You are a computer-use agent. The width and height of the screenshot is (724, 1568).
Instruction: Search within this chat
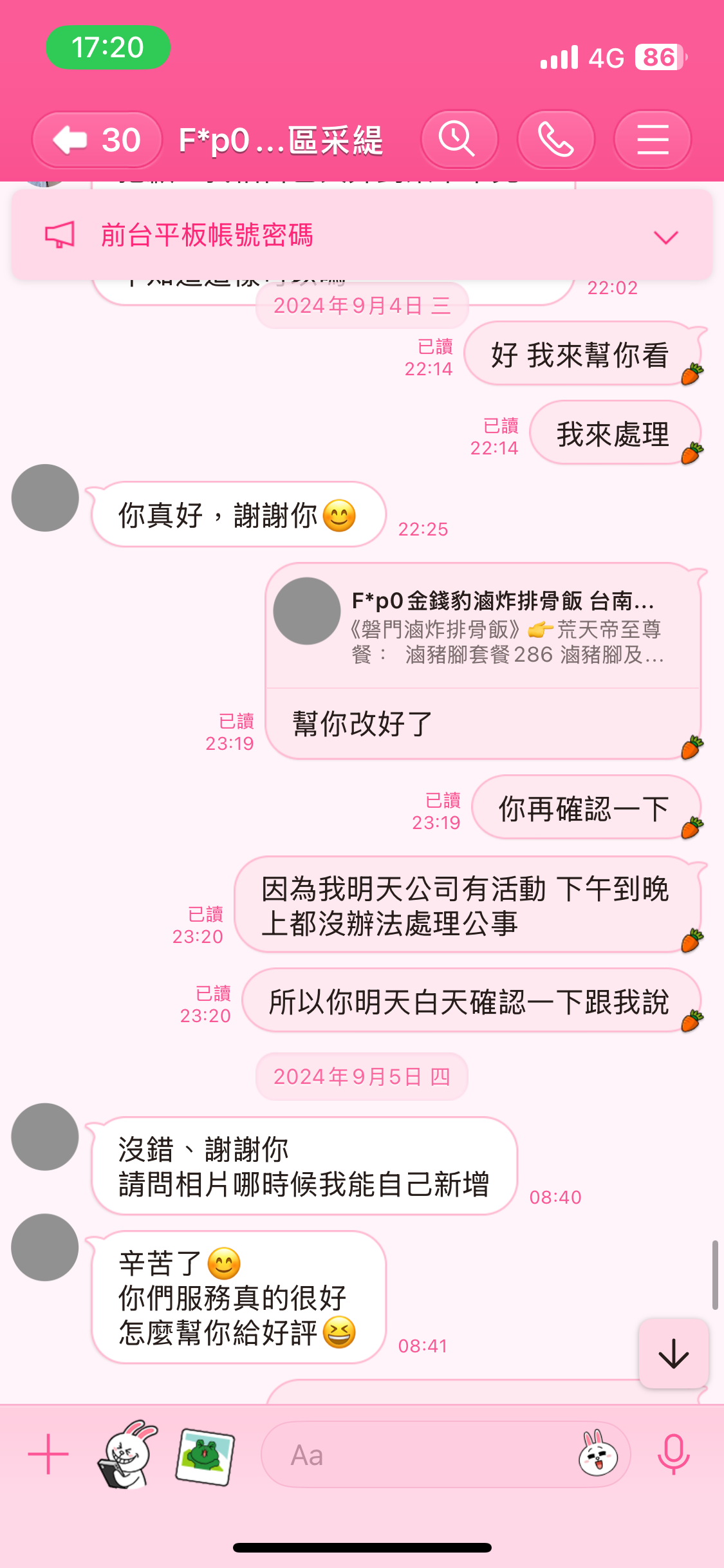click(x=459, y=140)
